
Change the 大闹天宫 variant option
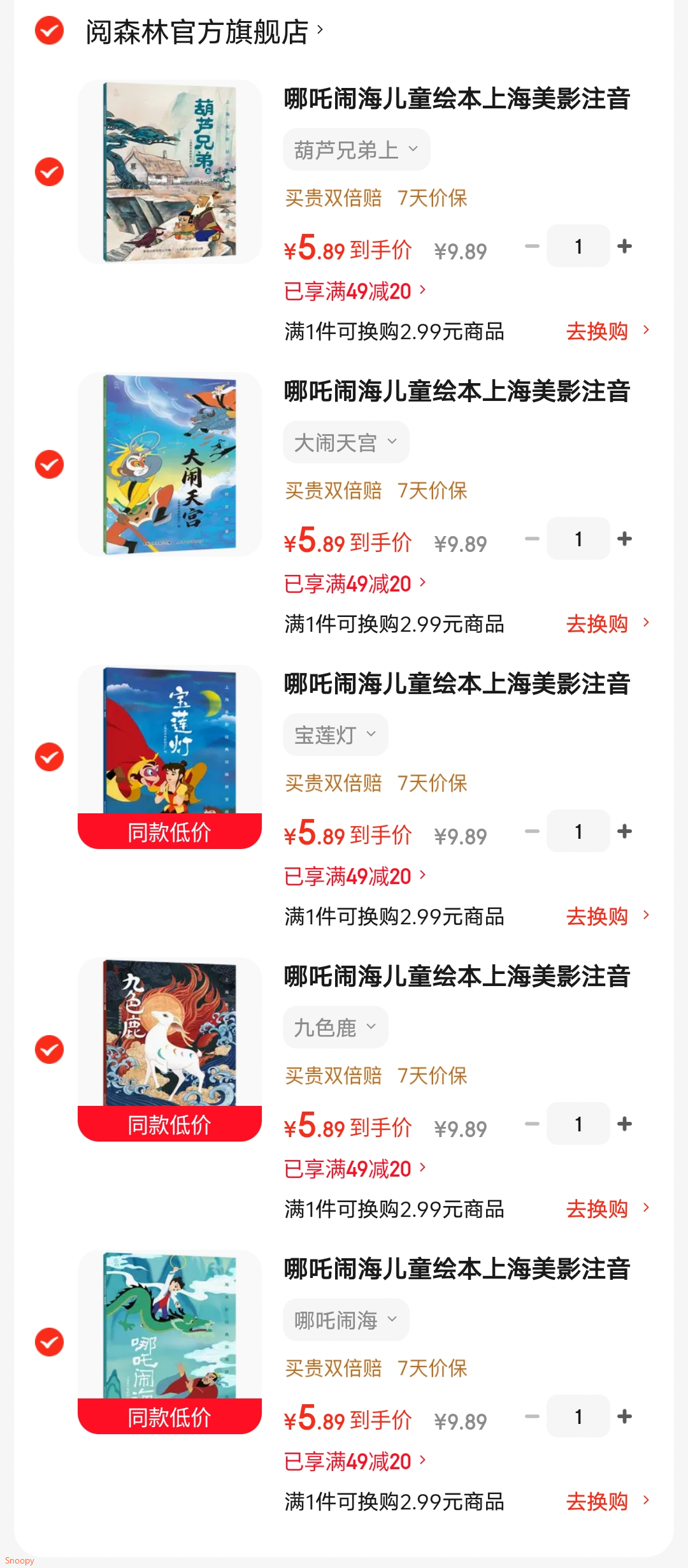pos(346,442)
